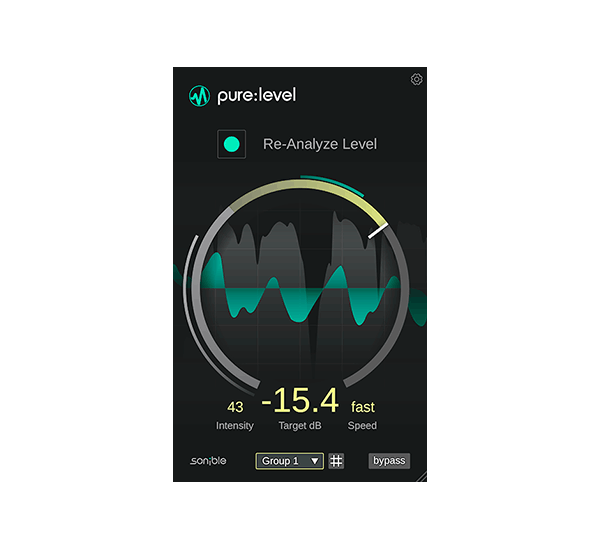Open the settings gear
600x543 pixels.
417,80
